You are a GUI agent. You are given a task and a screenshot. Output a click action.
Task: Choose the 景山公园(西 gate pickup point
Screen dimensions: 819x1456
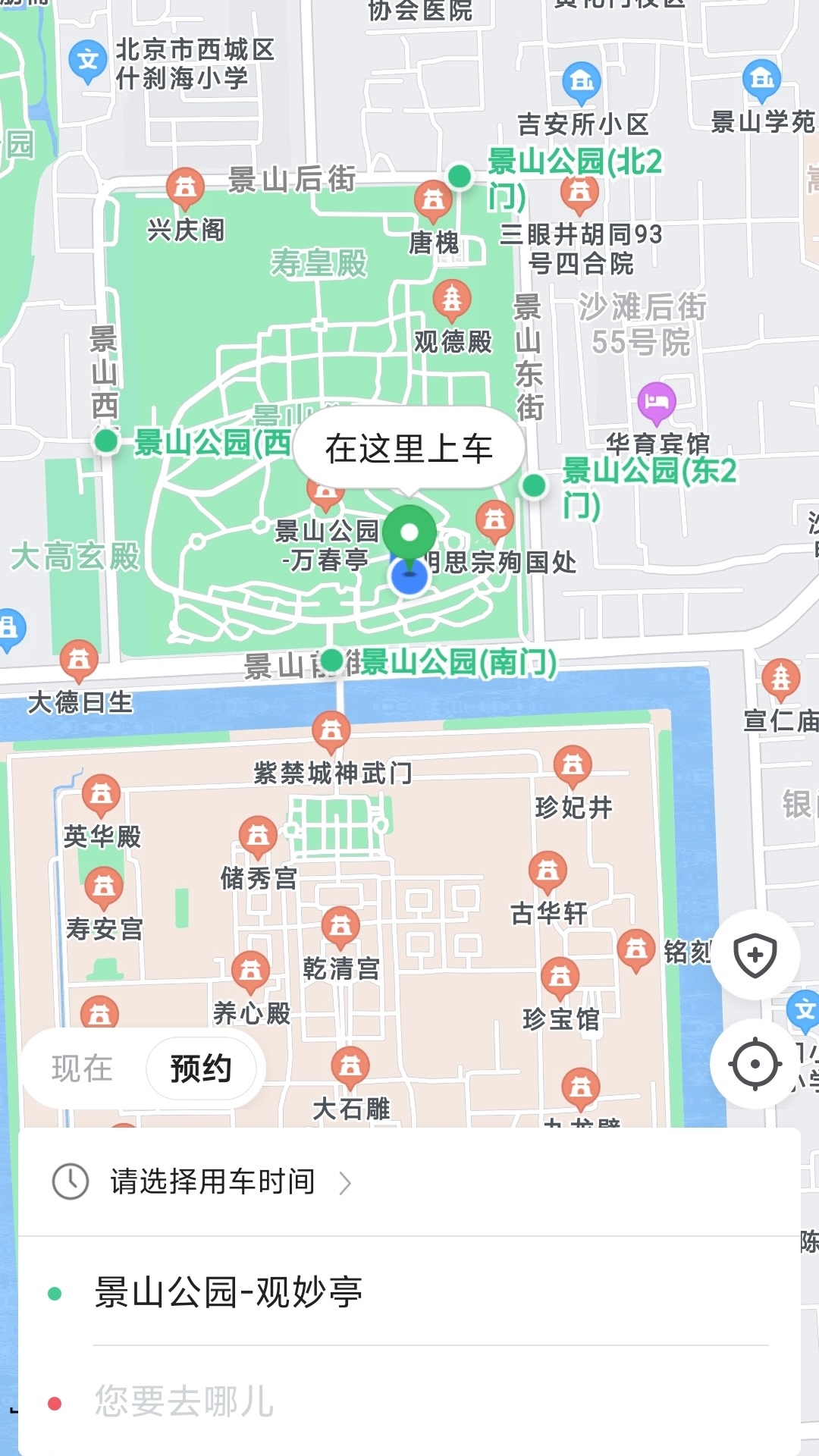(x=106, y=441)
